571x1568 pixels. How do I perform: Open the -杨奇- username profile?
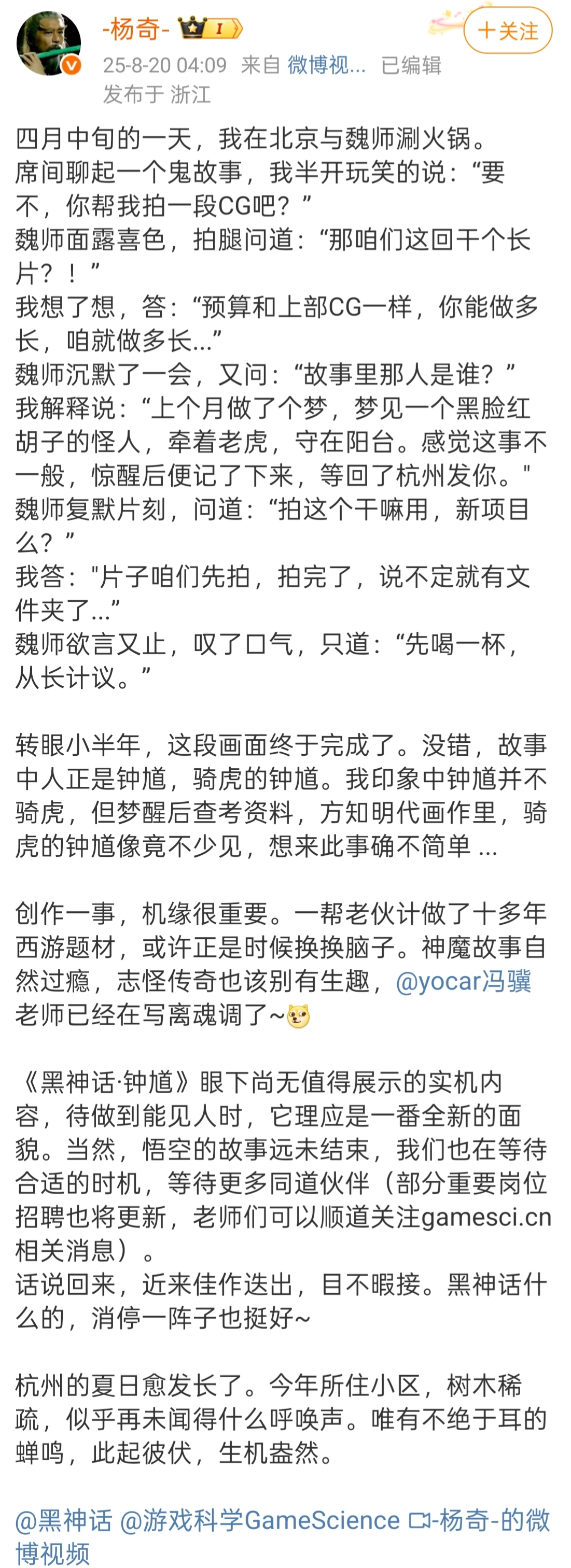(136, 29)
